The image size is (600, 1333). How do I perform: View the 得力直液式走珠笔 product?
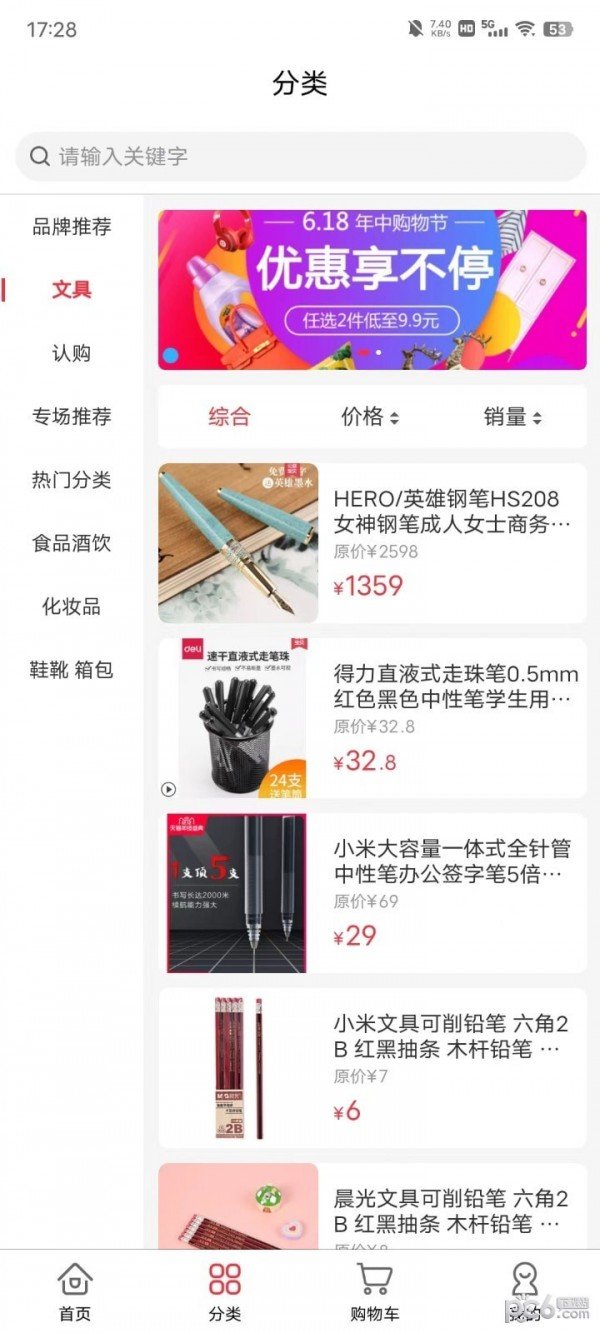(372, 718)
